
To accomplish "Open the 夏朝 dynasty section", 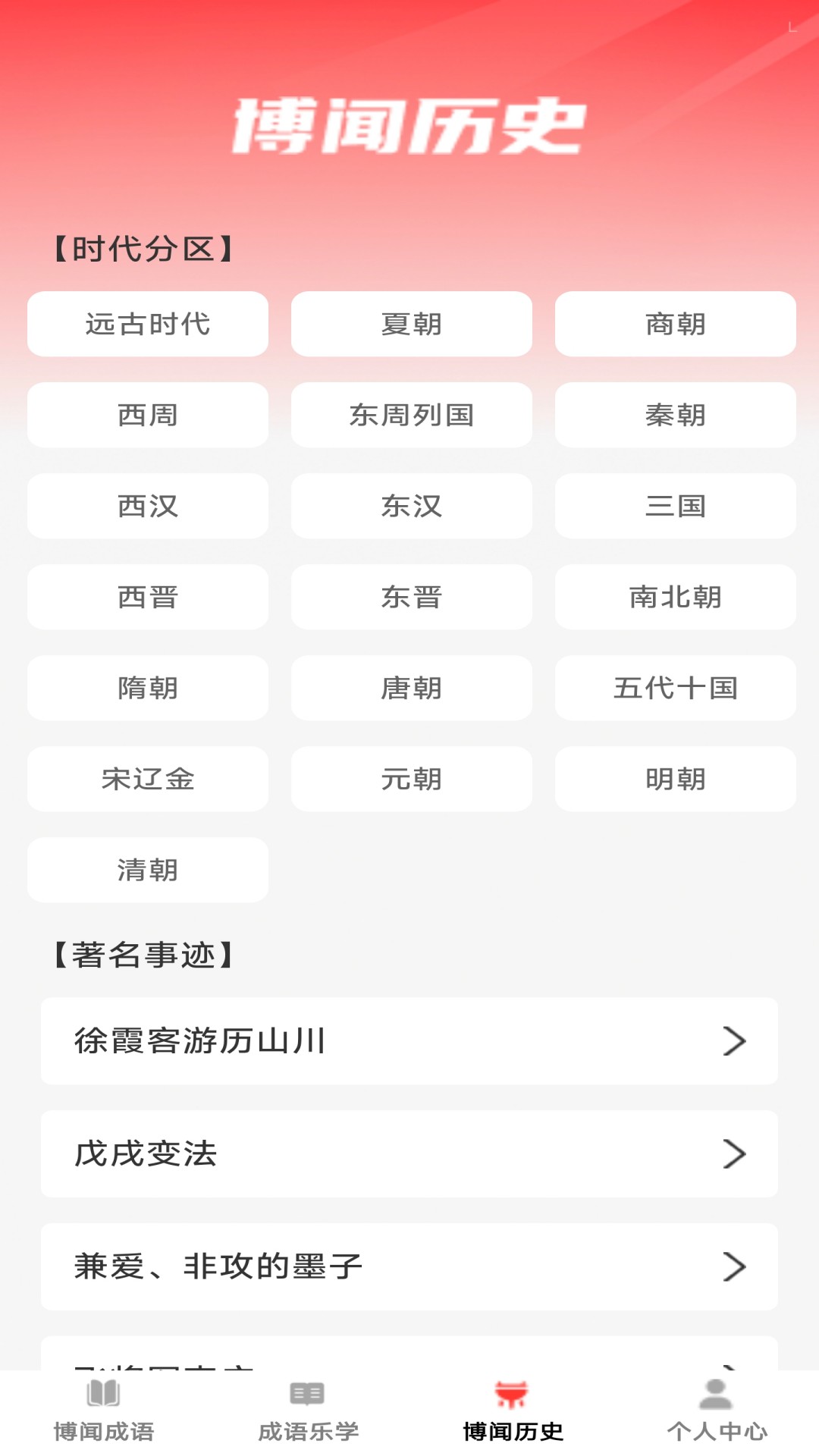I will pyautogui.click(x=412, y=324).
